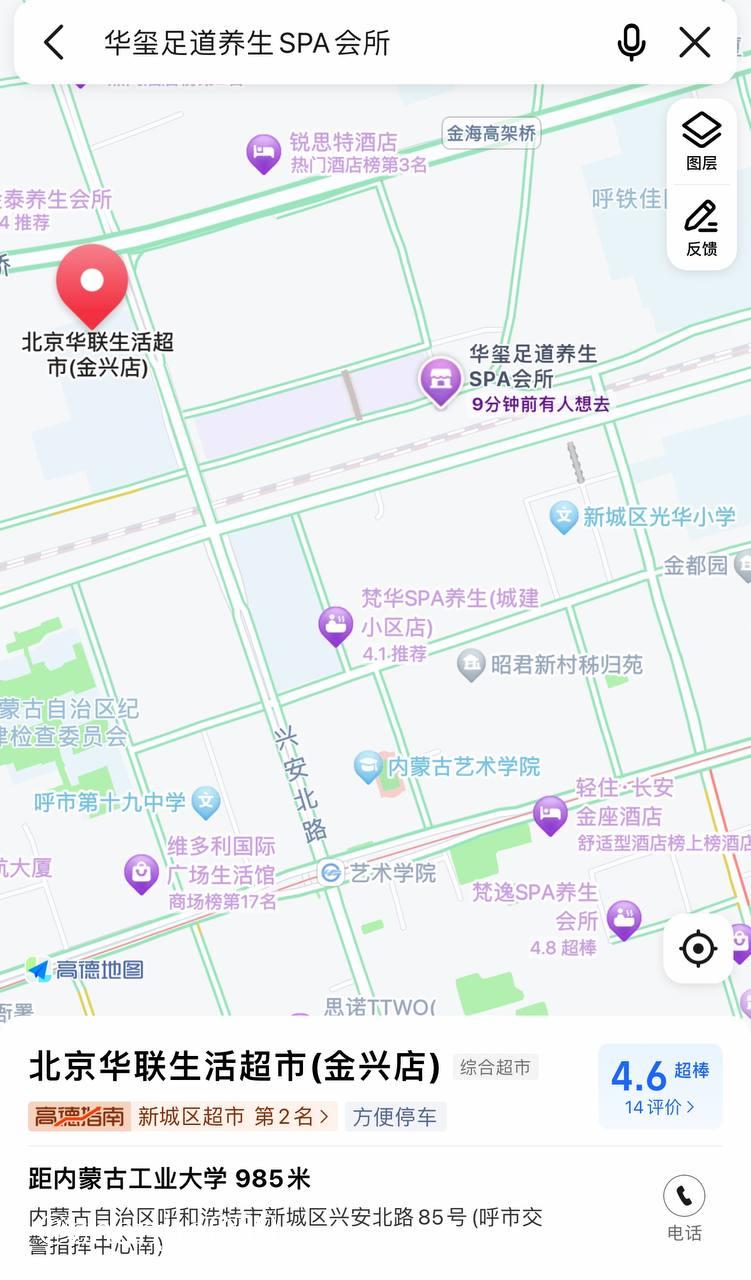Select the 华玺足道养生SPA会所 map marker

click(440, 382)
